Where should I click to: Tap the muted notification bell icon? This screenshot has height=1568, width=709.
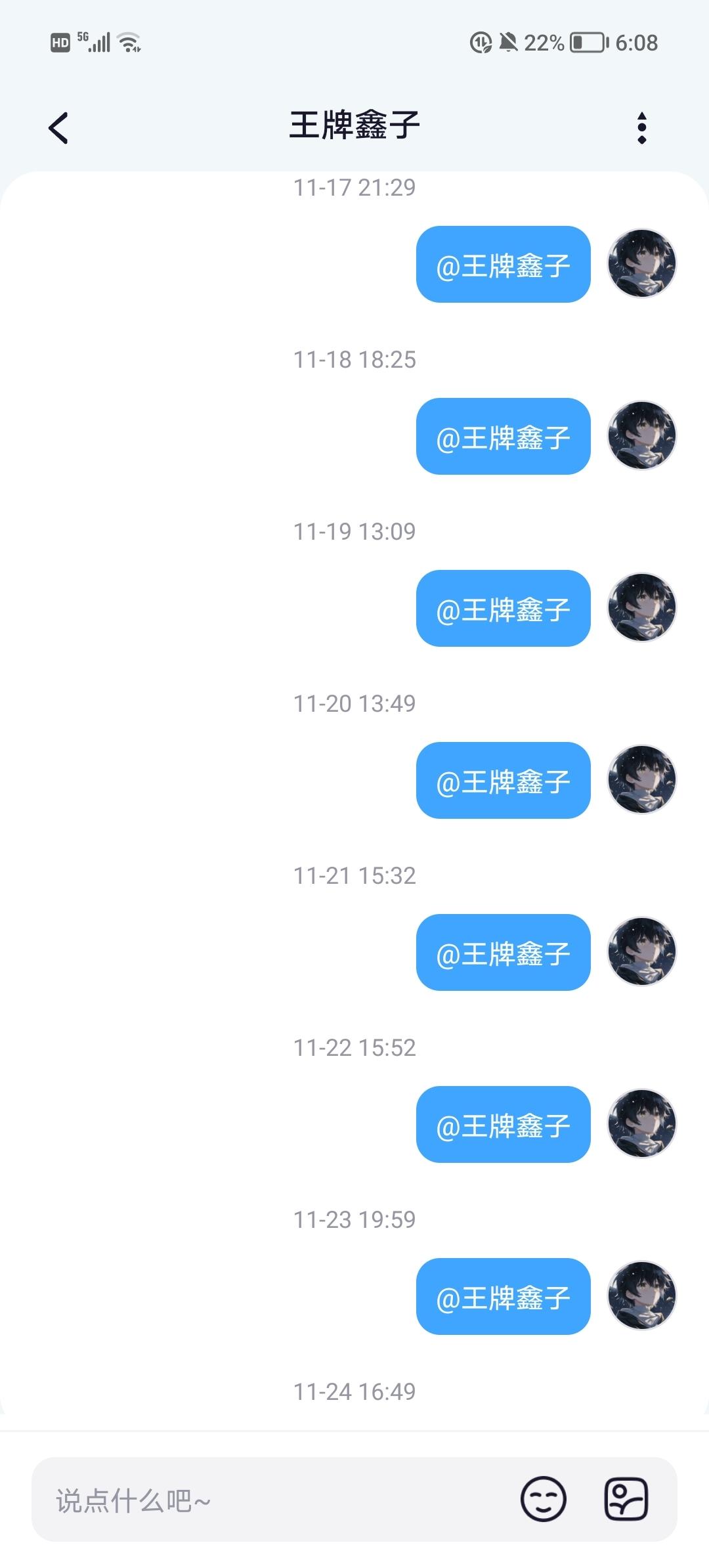507,42
